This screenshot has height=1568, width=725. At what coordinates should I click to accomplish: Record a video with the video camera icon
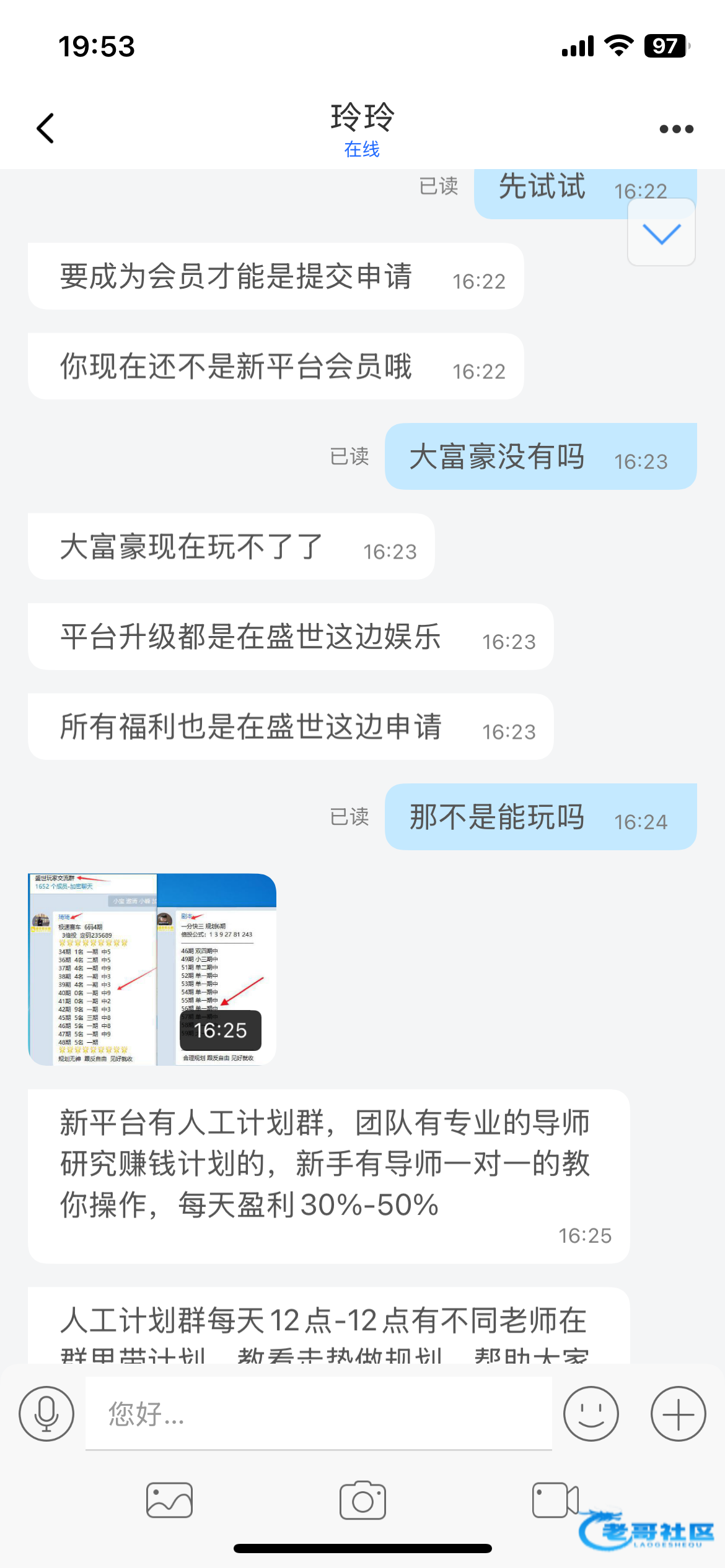point(555,1500)
